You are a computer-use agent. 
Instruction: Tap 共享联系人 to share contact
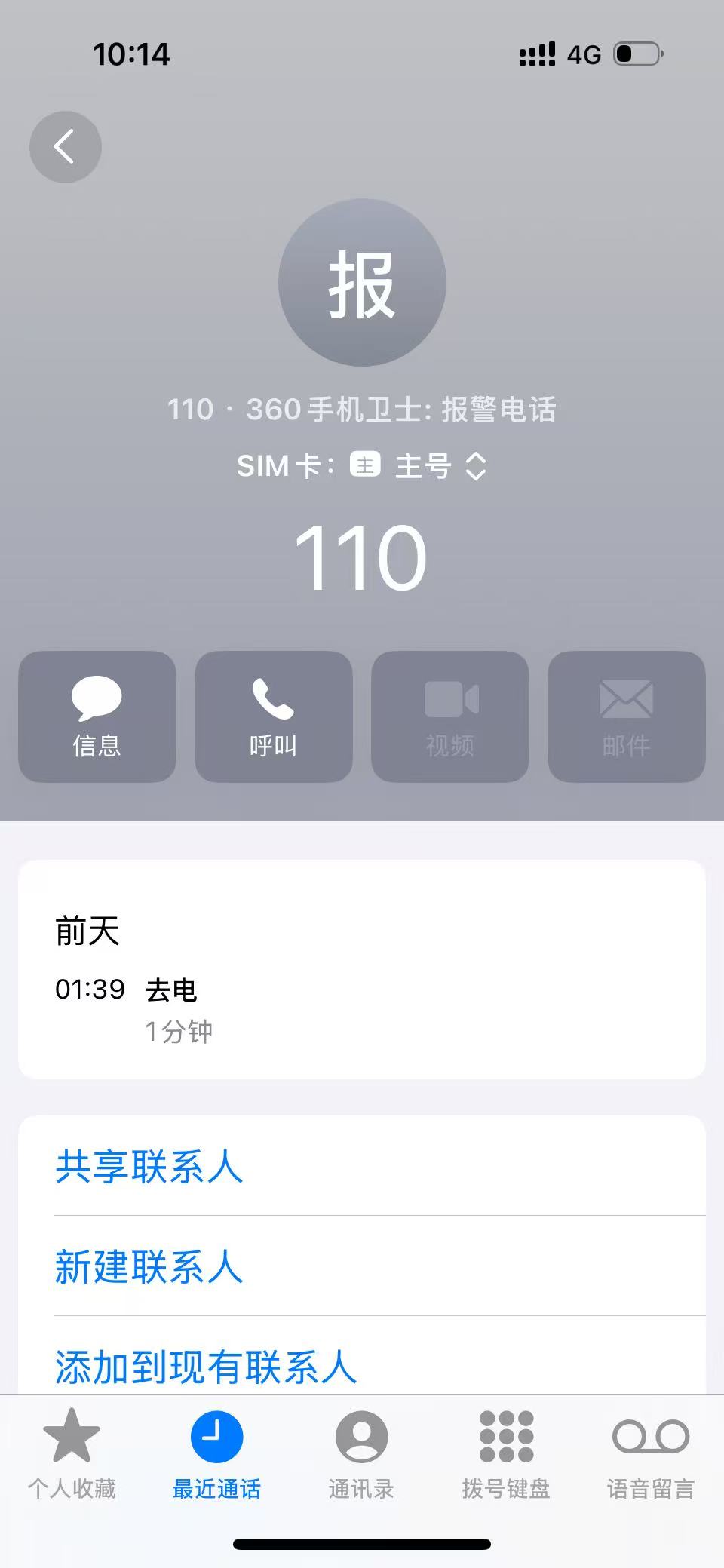tap(149, 1166)
